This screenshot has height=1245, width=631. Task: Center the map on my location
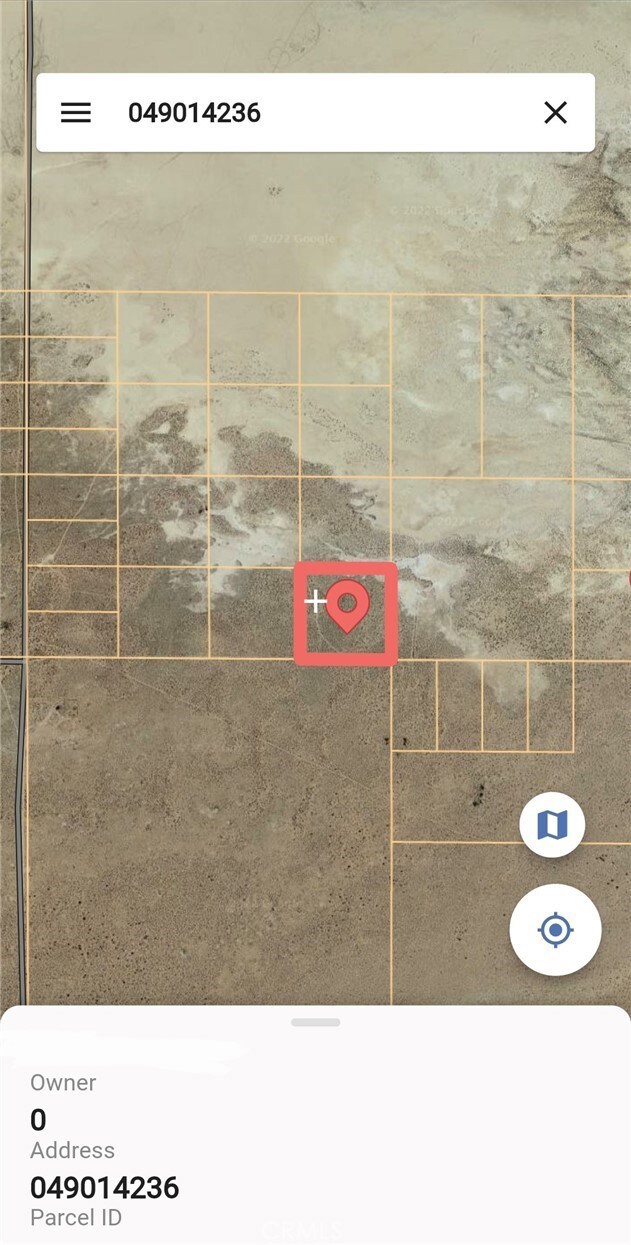(555, 930)
